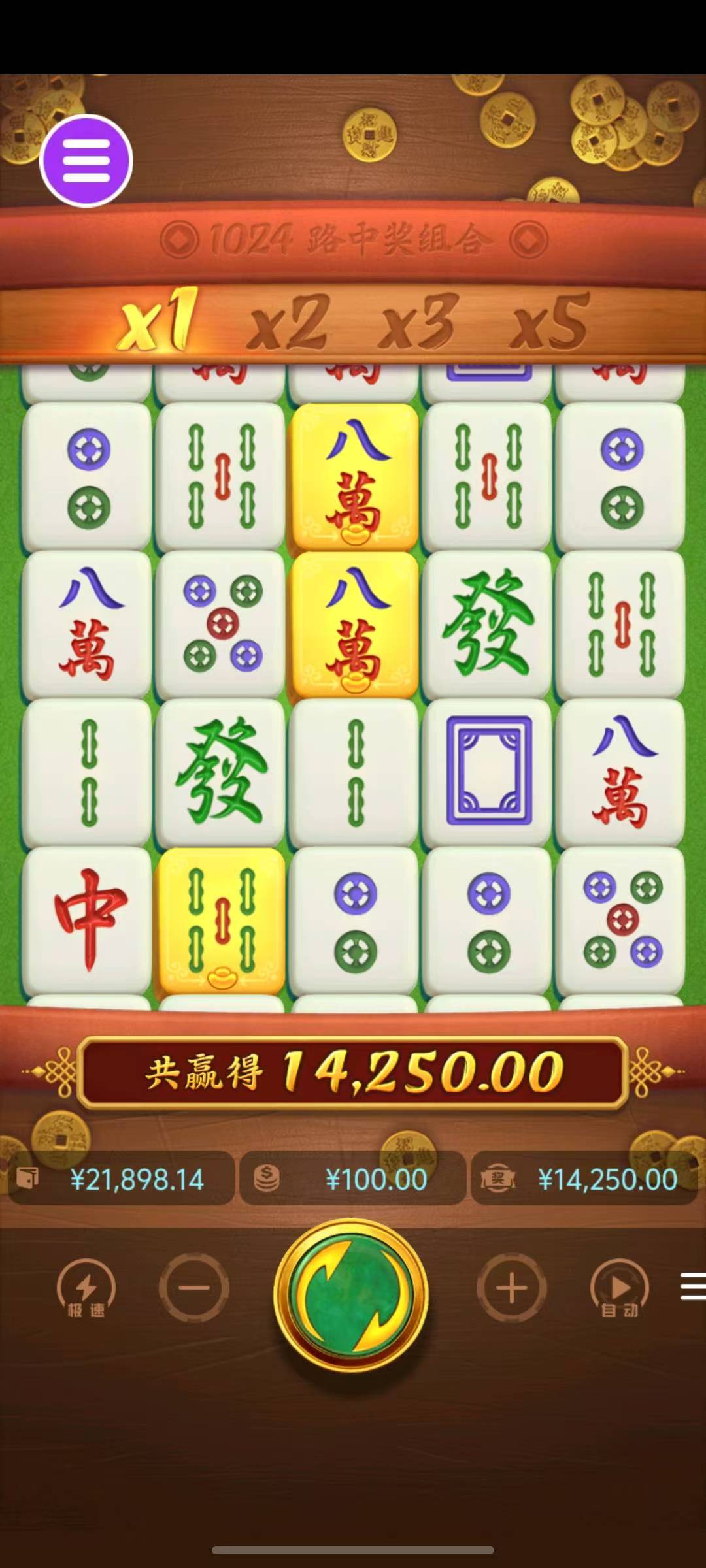Increase the bet with the plus button
706x1568 pixels.
click(x=511, y=1288)
